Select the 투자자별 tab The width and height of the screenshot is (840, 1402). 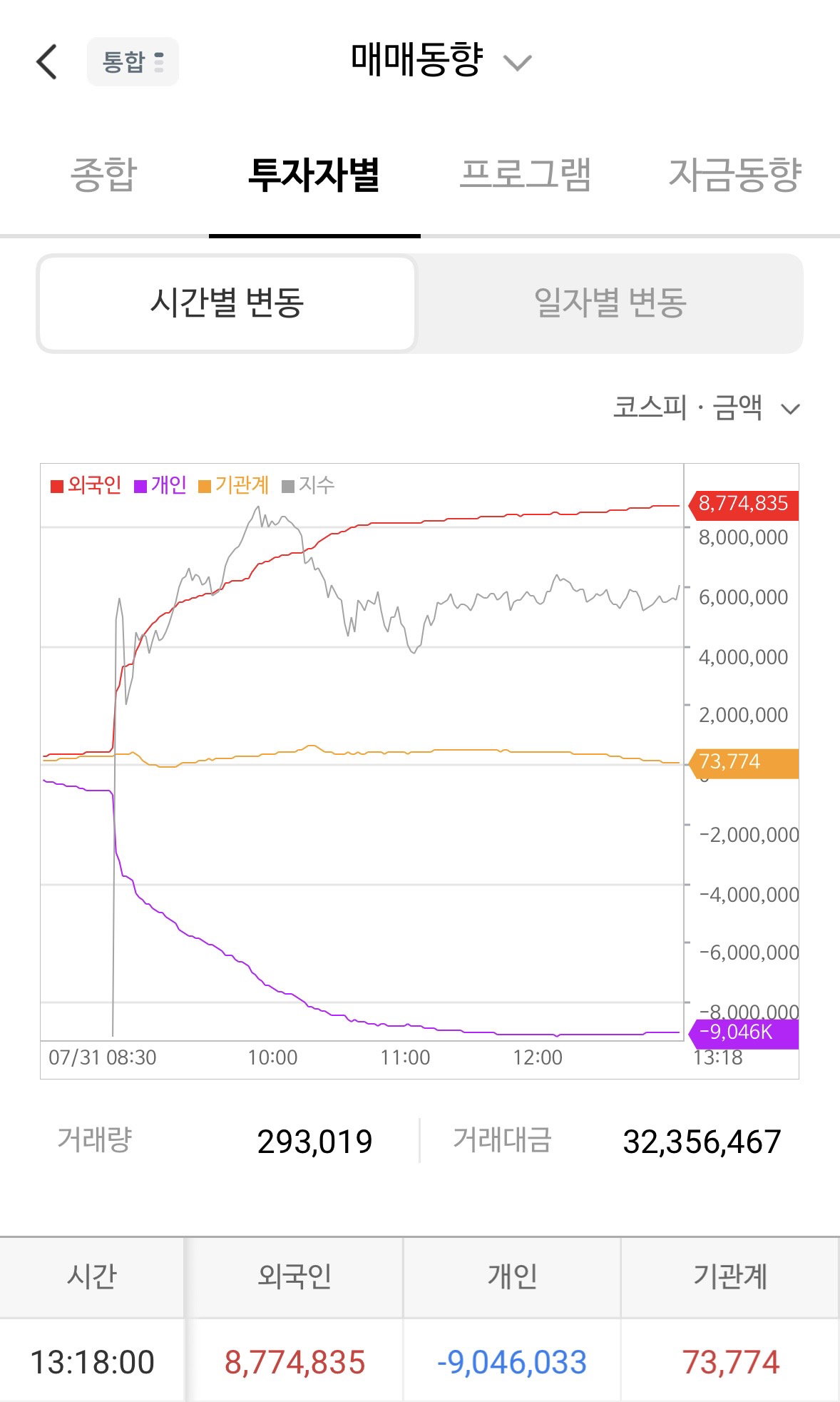coord(314,175)
